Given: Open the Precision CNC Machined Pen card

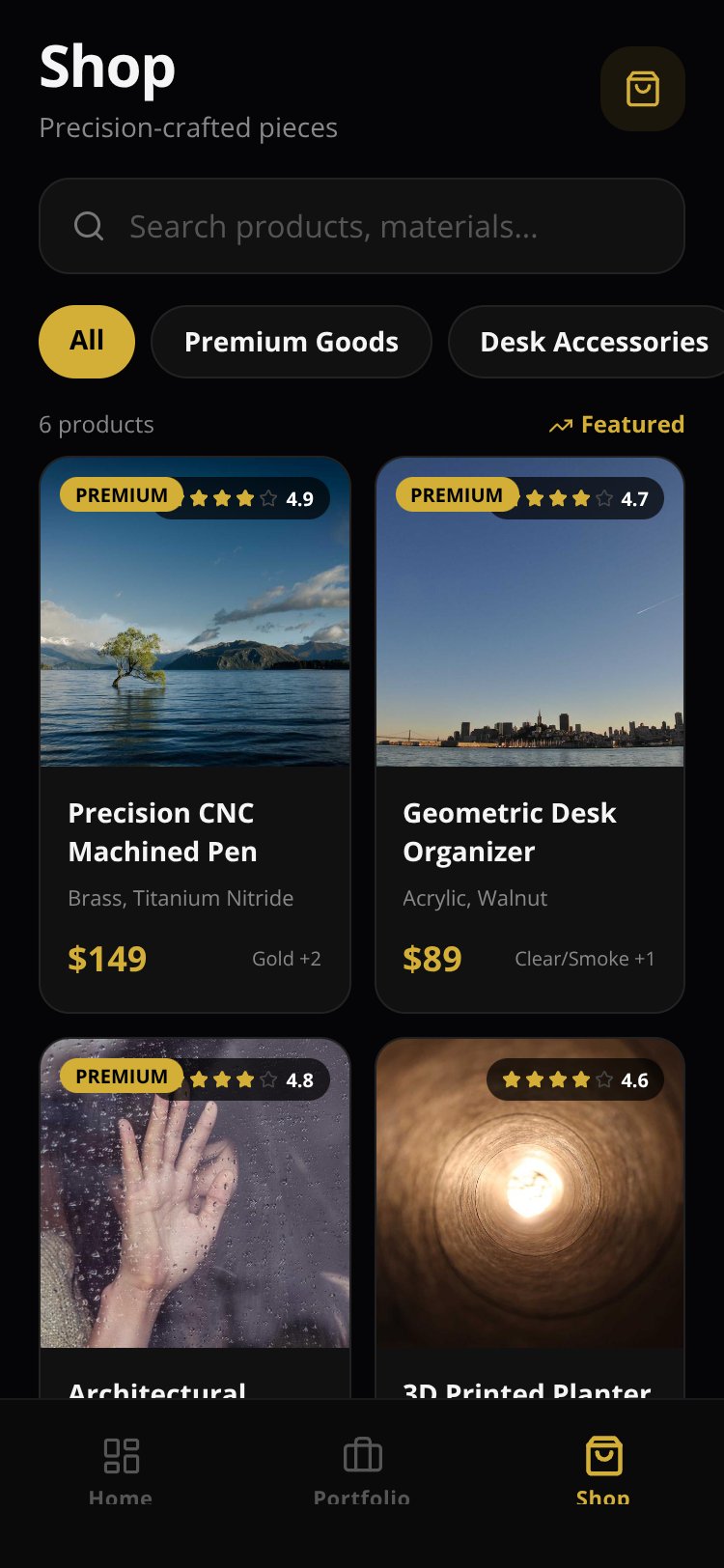Looking at the screenshot, I should [x=195, y=735].
